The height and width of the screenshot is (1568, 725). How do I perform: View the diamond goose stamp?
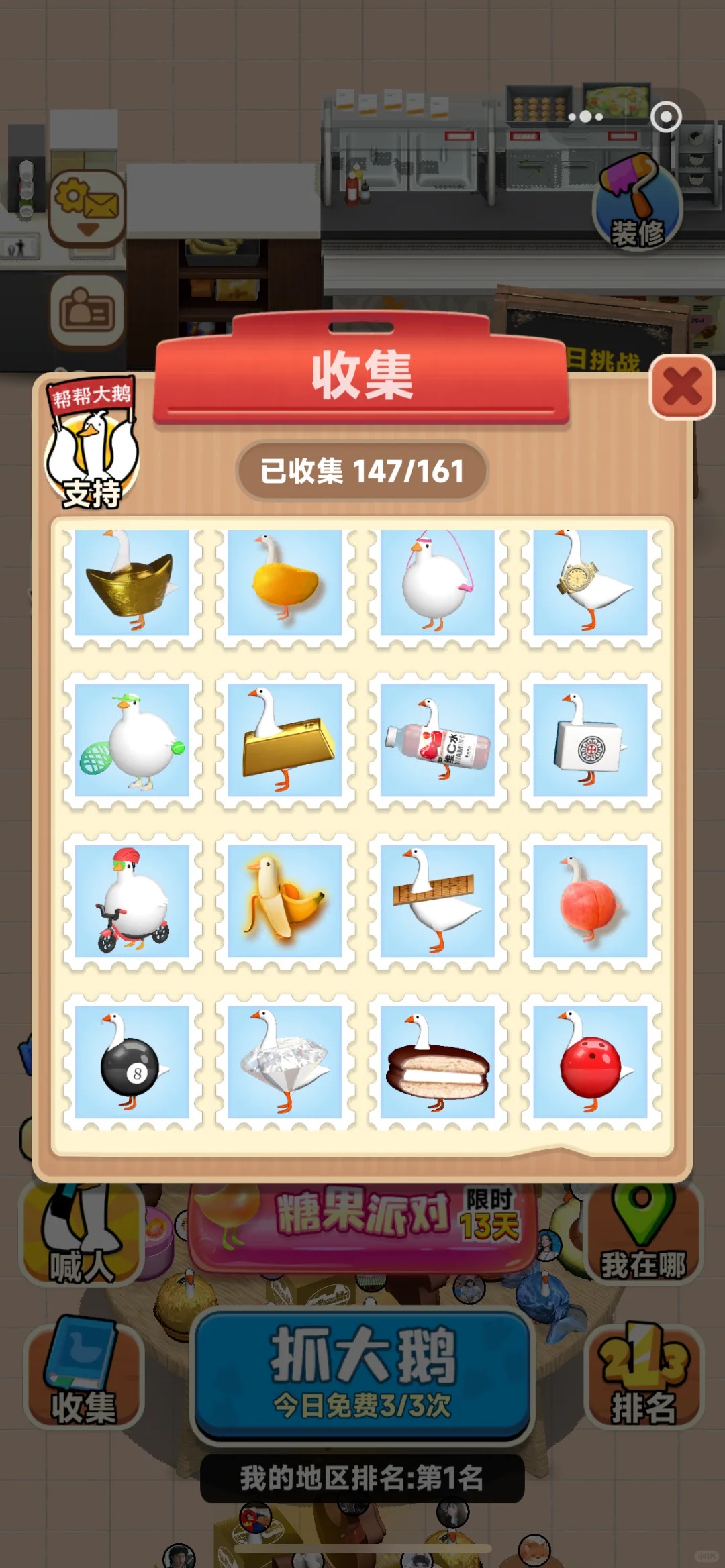pyautogui.click(x=285, y=1062)
